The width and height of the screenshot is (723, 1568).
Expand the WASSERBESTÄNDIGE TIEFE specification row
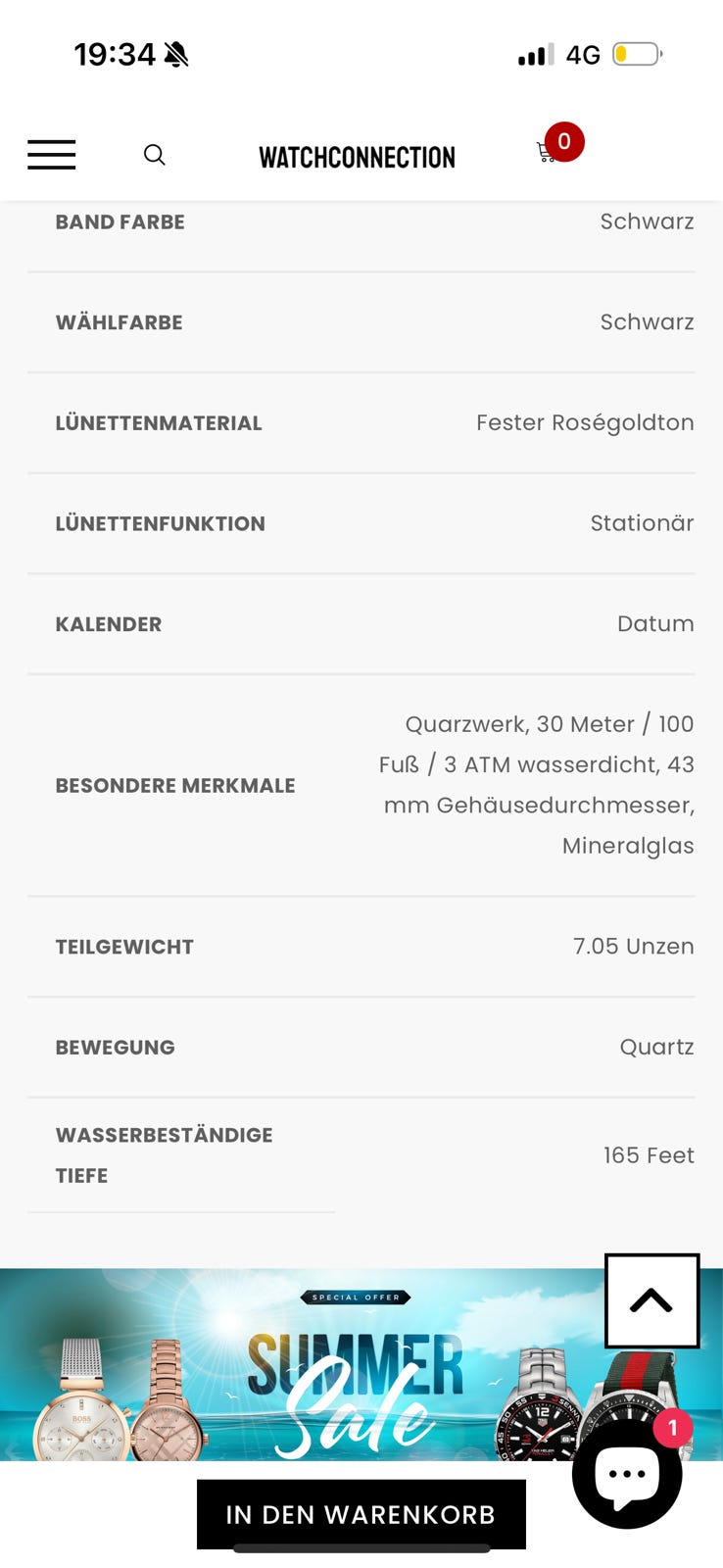point(361,1154)
